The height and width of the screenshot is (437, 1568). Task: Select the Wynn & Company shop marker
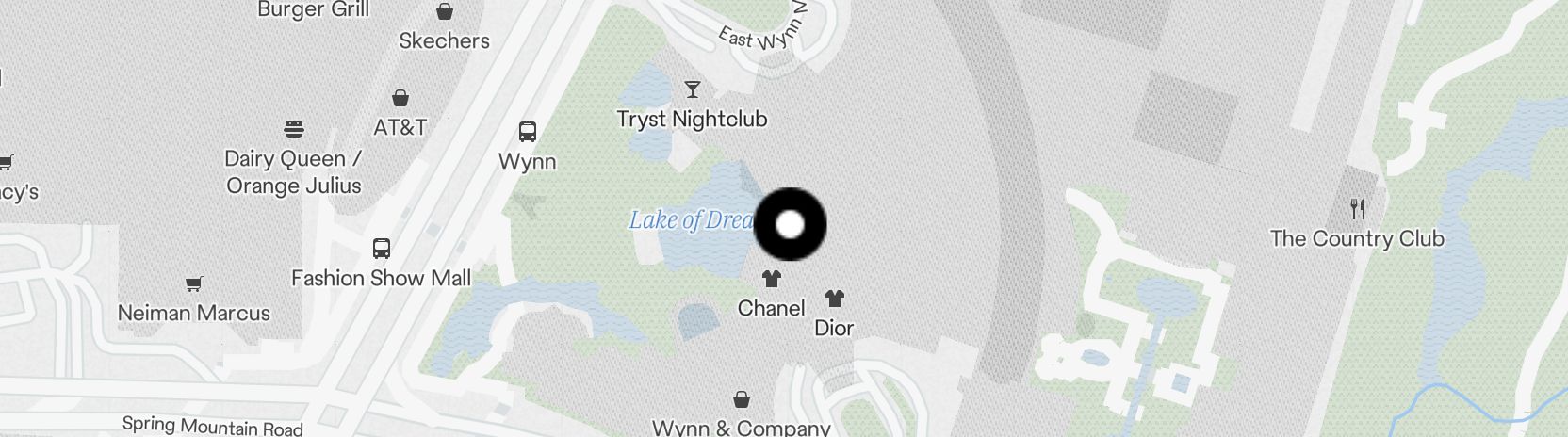pyautogui.click(x=742, y=399)
